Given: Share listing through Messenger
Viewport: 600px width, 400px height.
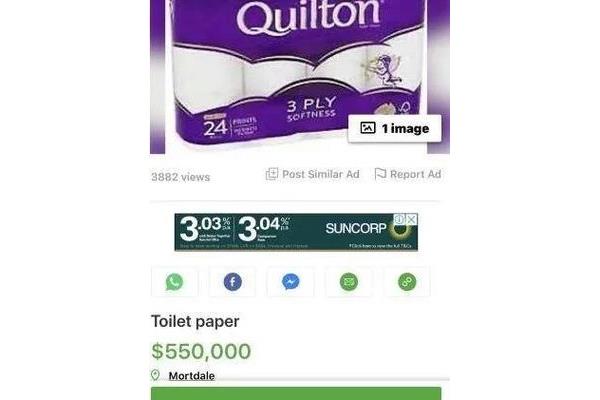Looking at the screenshot, I should click(290, 282).
